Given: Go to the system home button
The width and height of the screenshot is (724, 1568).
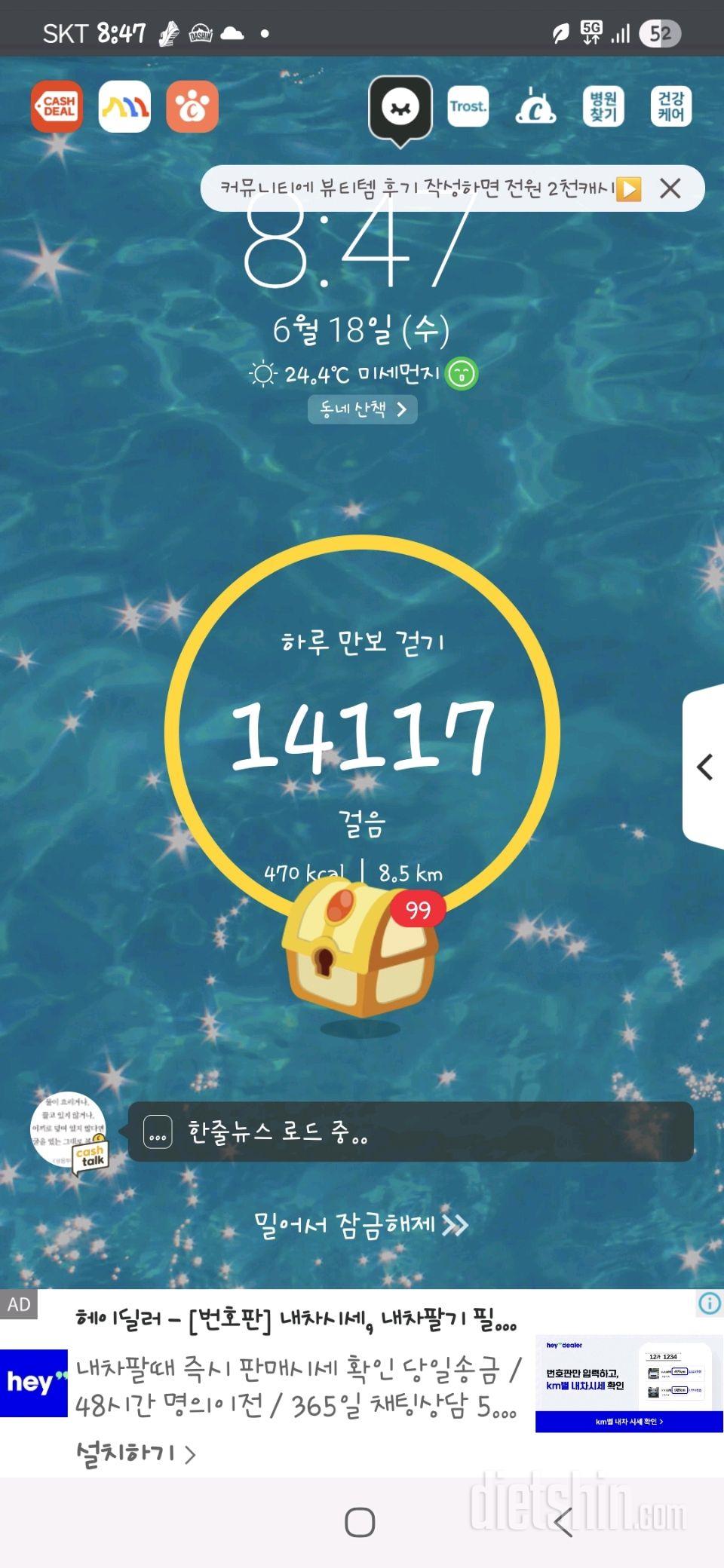Looking at the screenshot, I should [360, 1522].
